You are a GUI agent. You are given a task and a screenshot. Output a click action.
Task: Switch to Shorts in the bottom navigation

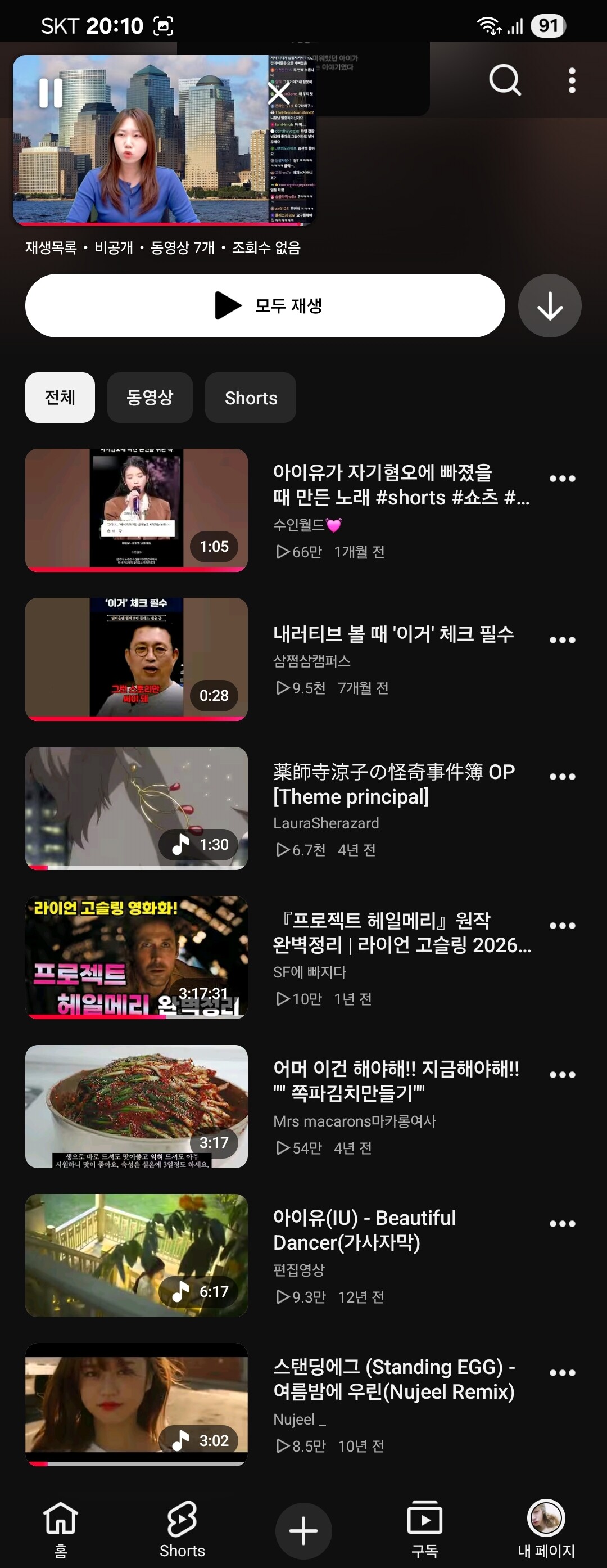(182, 1529)
